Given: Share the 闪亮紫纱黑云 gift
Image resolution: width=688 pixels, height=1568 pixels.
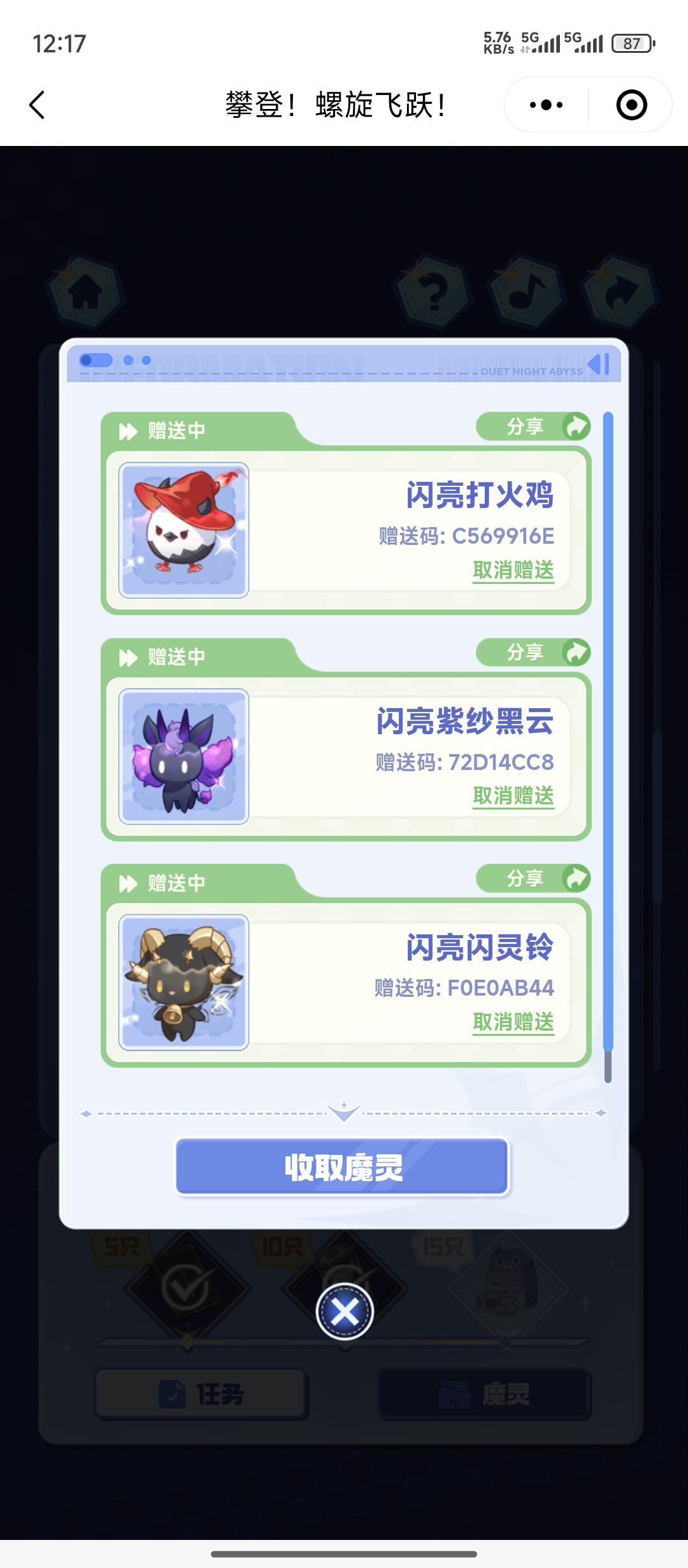Looking at the screenshot, I should tap(534, 652).
